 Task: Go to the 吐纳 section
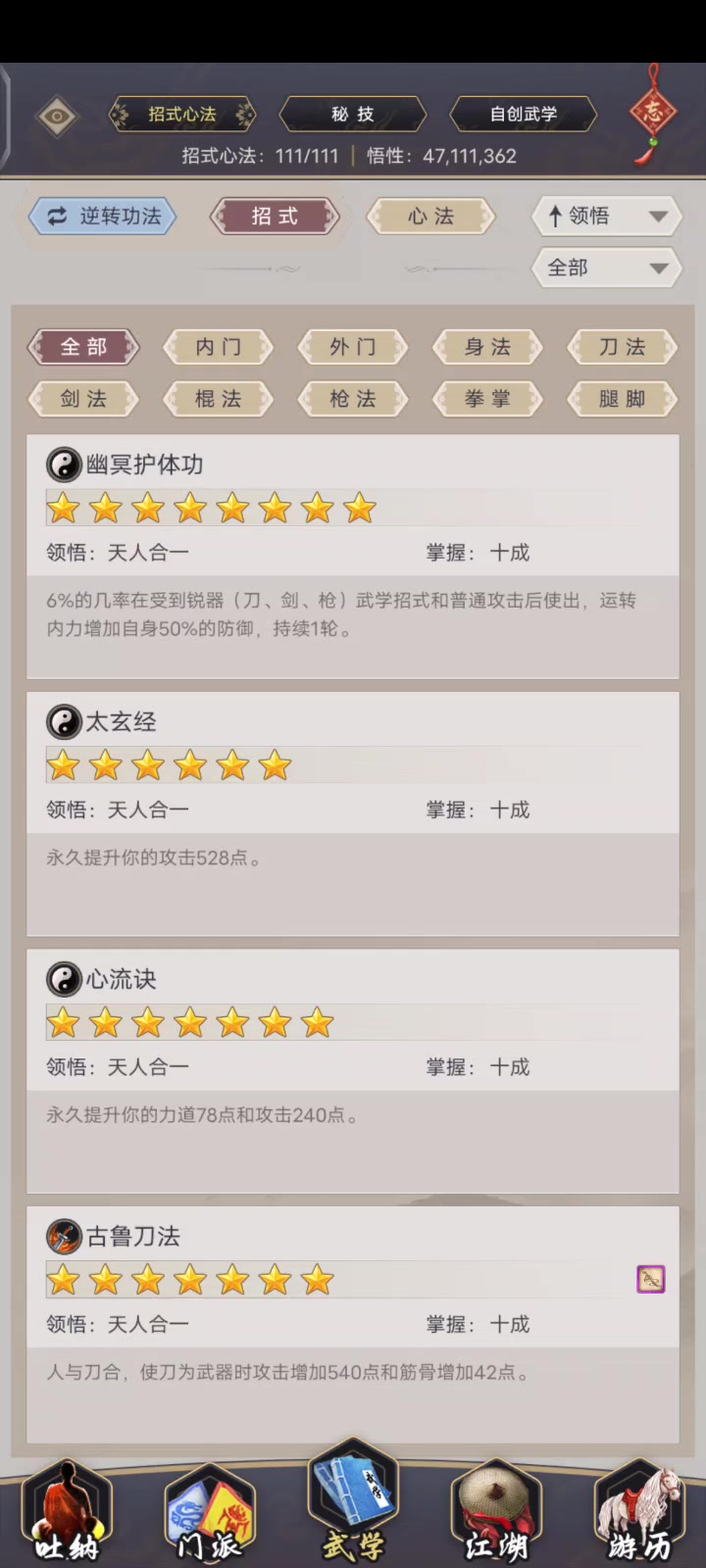(66, 1514)
